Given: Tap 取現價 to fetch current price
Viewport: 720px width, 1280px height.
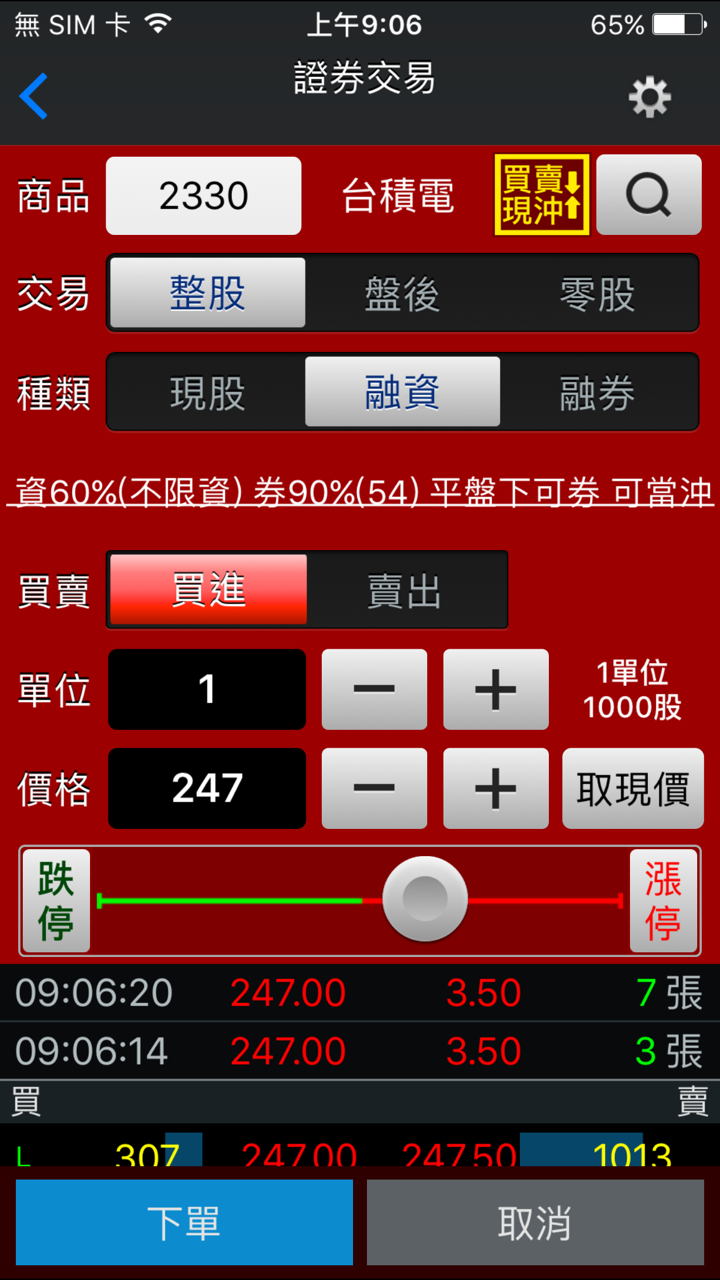Looking at the screenshot, I should pos(633,789).
